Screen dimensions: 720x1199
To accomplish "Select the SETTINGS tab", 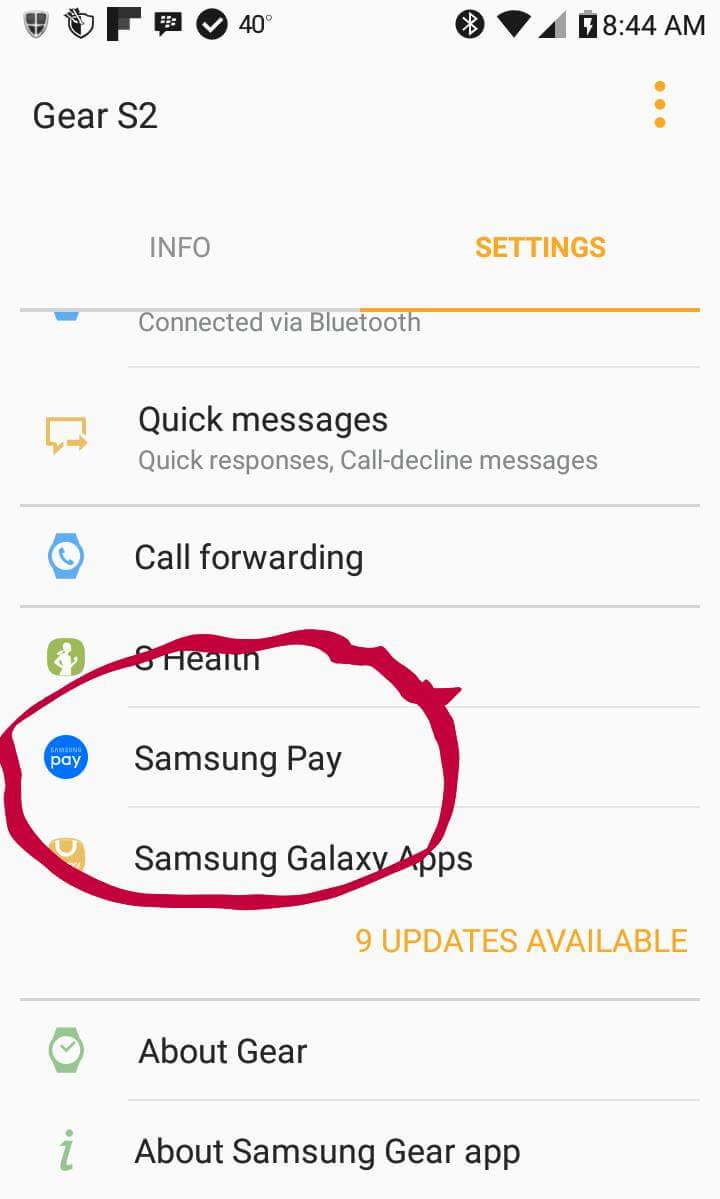I will 540,247.
